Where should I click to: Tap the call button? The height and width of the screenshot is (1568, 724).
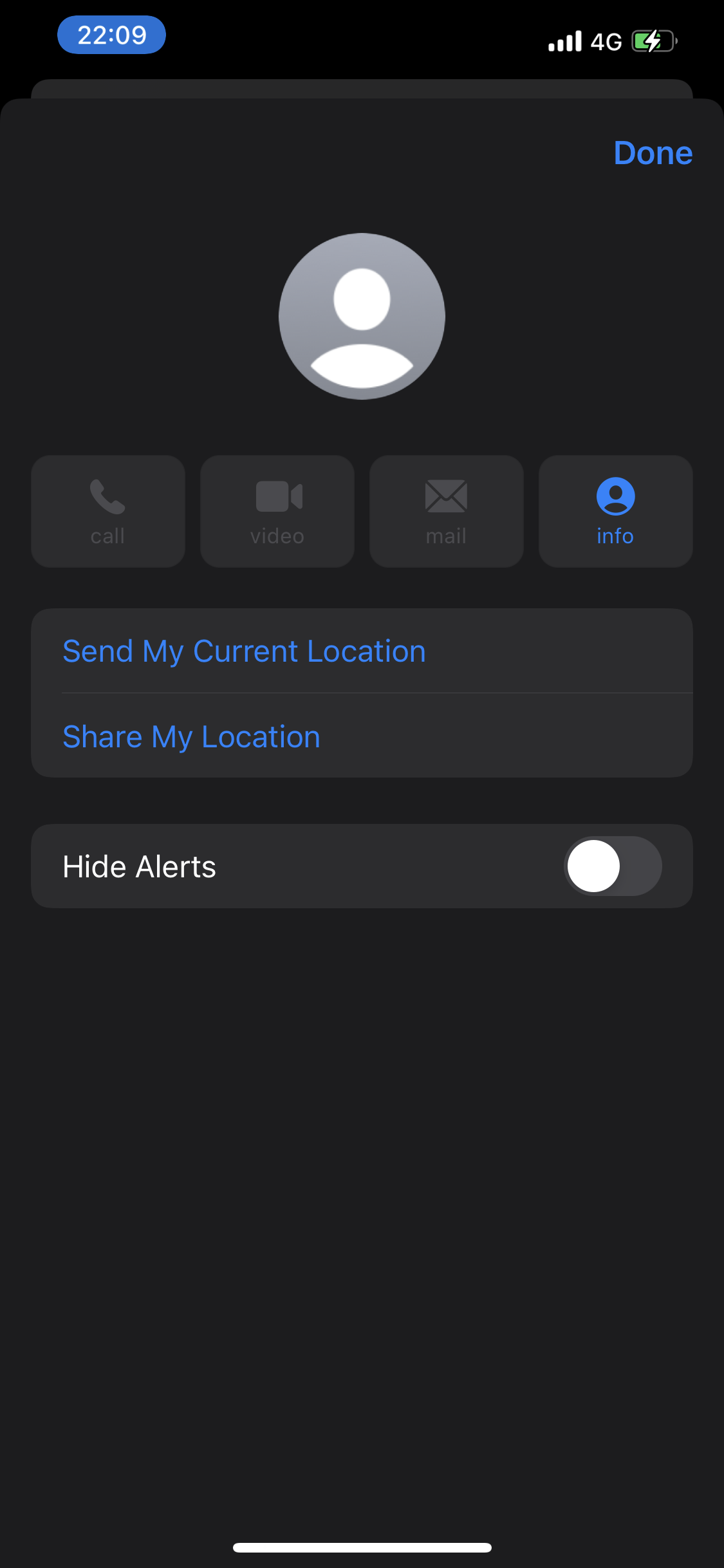[108, 511]
